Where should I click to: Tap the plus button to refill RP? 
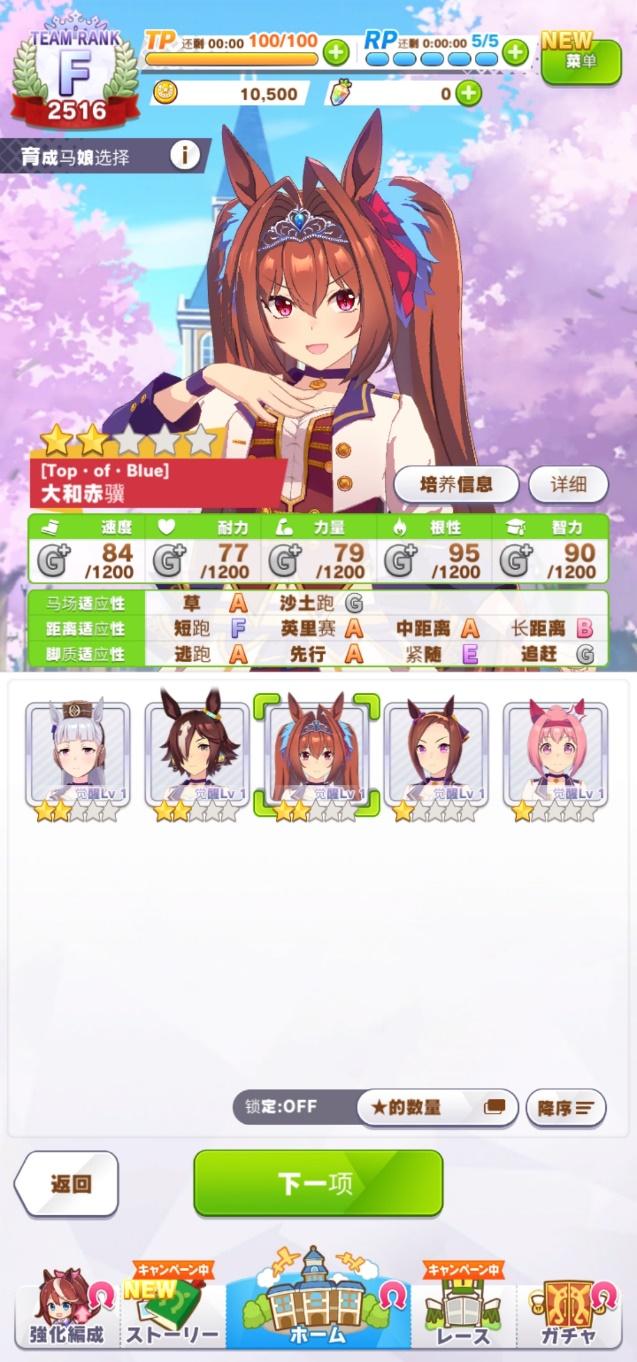pos(515,51)
